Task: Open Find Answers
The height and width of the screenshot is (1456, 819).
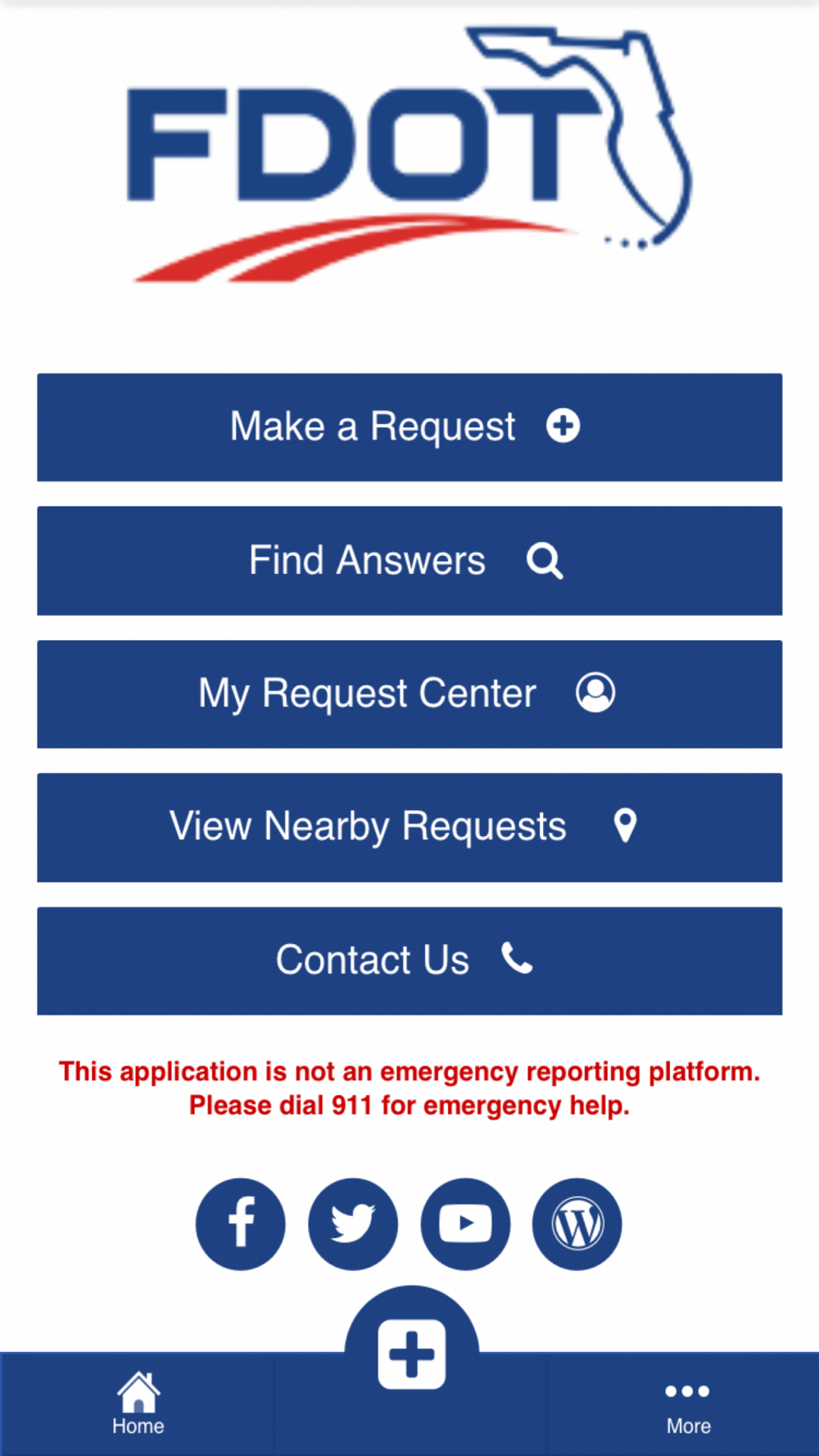Action: click(409, 561)
